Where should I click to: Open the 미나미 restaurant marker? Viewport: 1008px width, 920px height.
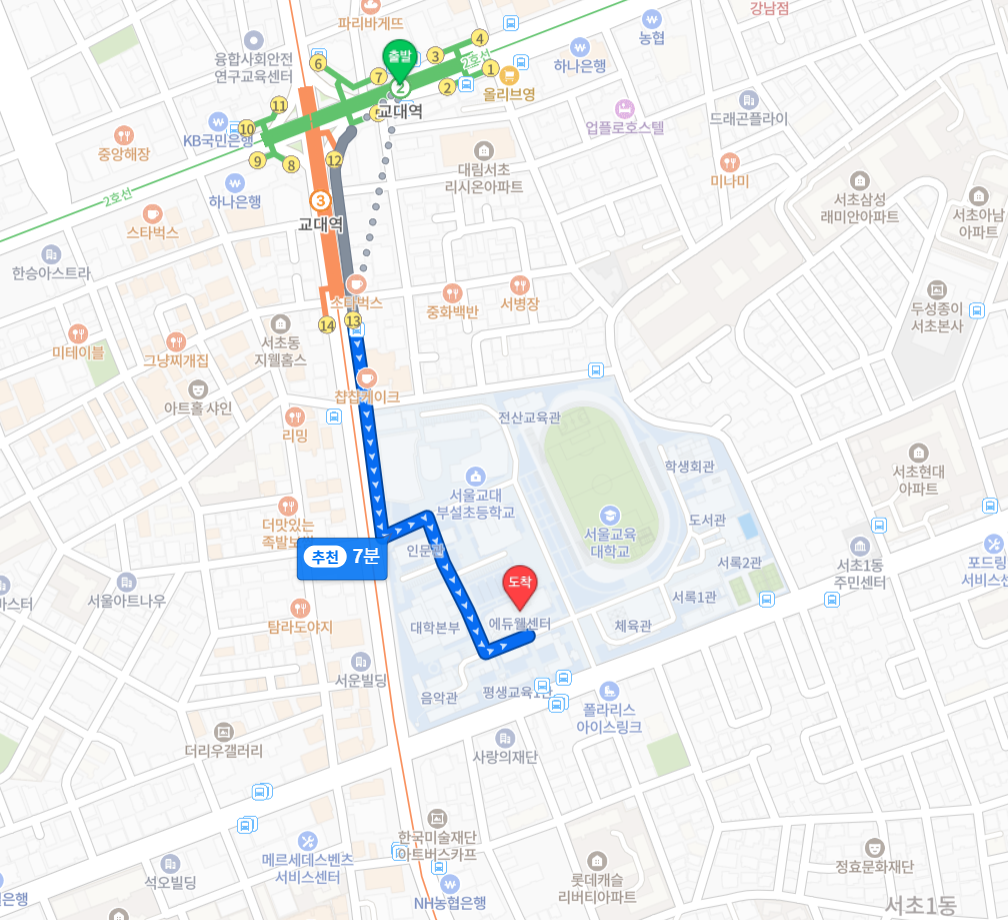pos(729,162)
